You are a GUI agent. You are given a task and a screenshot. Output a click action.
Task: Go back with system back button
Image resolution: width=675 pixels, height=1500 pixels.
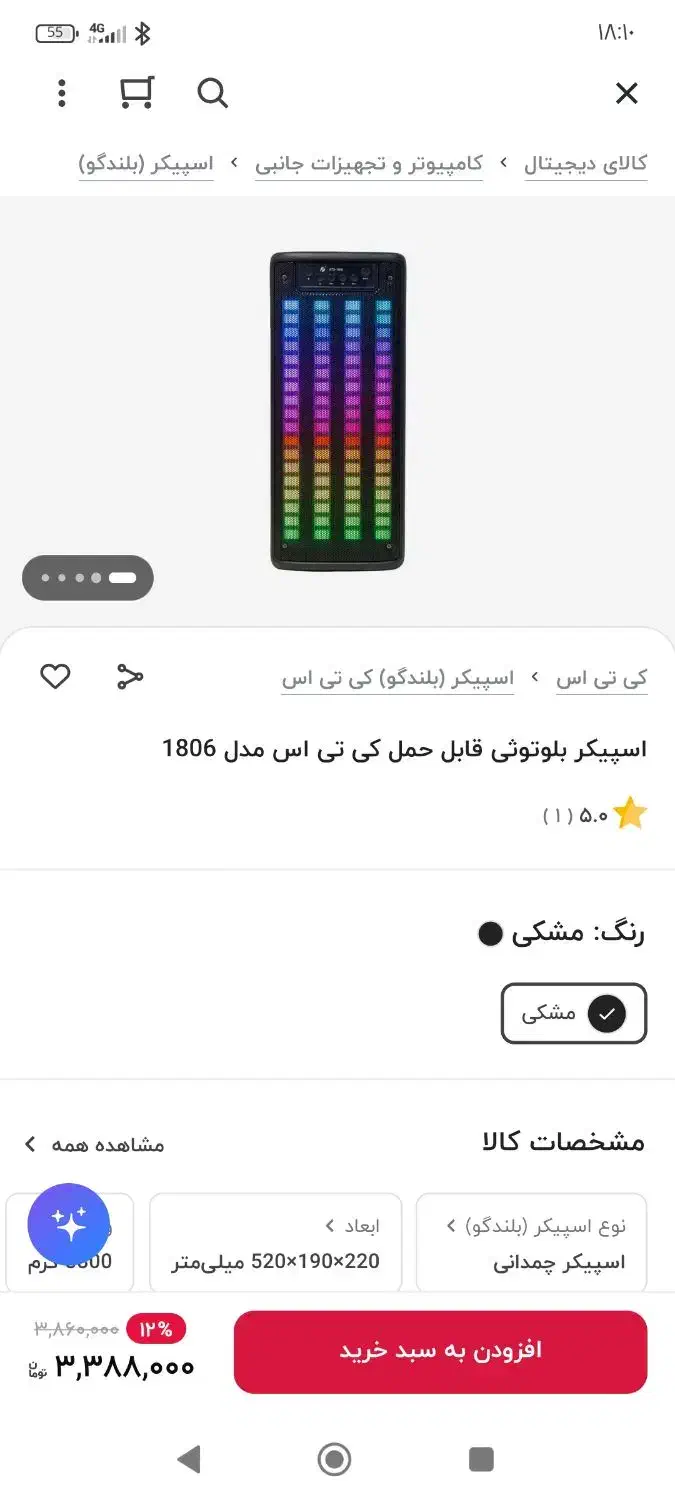[188, 1460]
